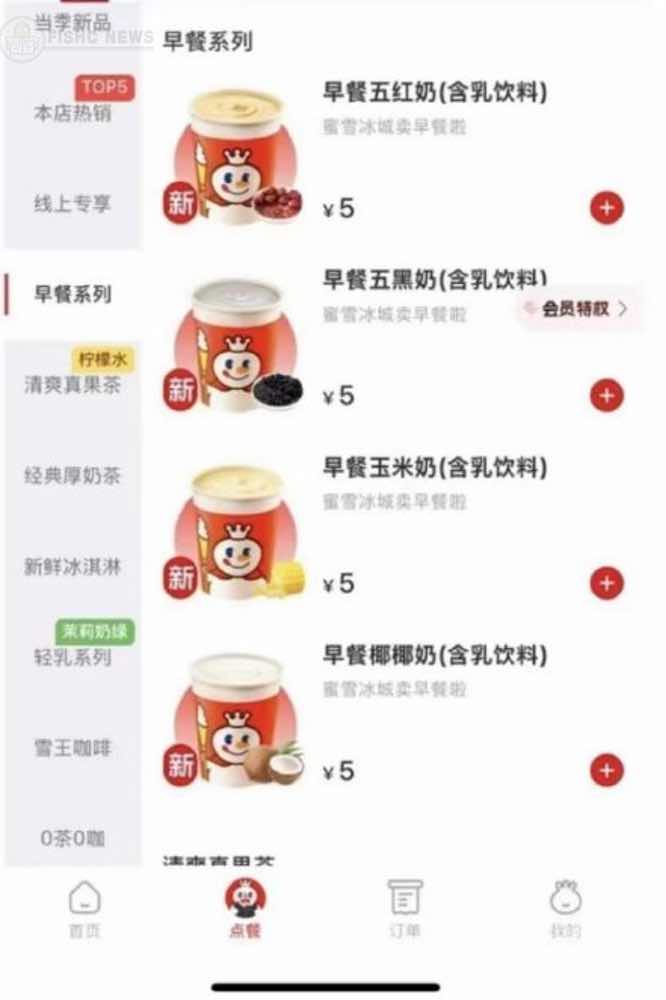This screenshot has height=1000, width=666.
Task: Add 早餐五红奶 to the cart
Action: (606, 208)
